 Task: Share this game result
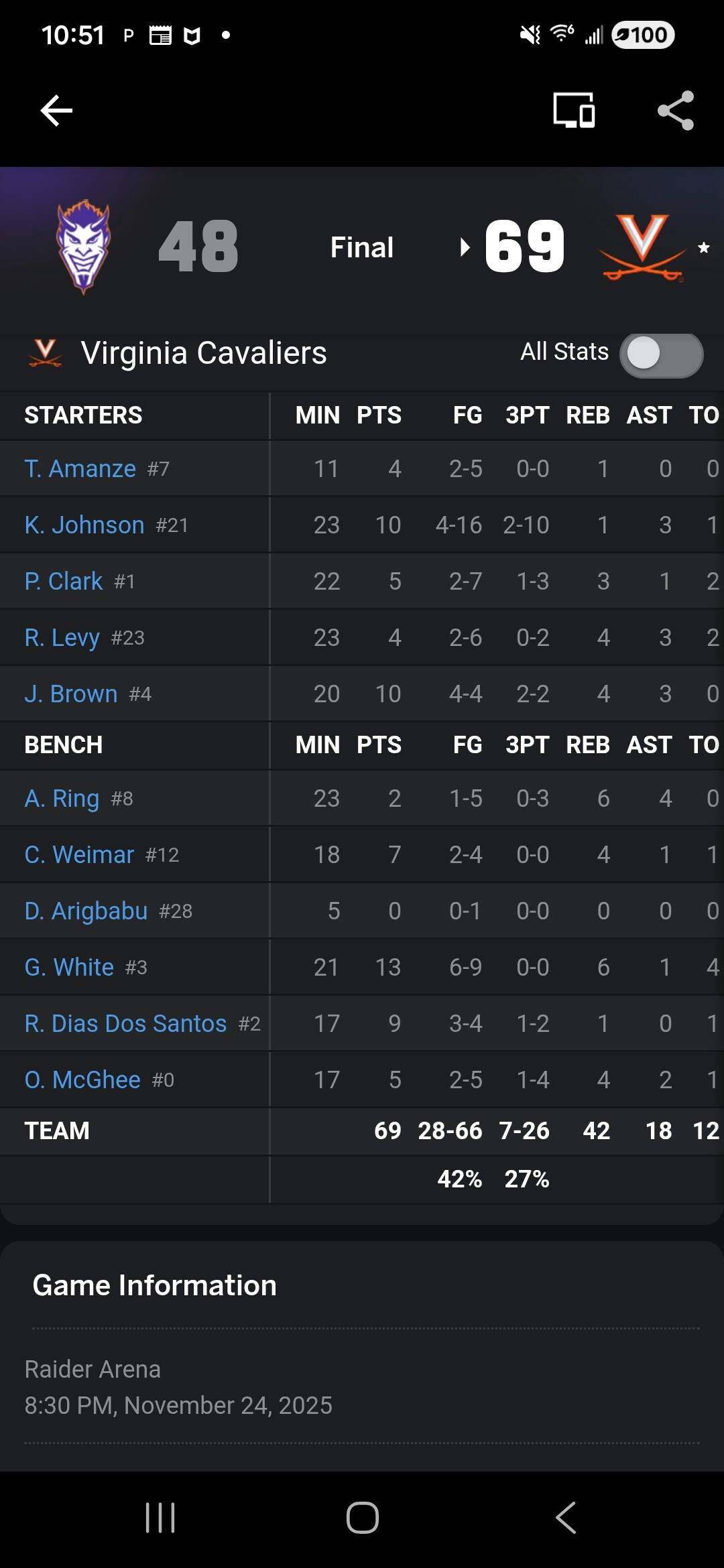click(x=675, y=111)
